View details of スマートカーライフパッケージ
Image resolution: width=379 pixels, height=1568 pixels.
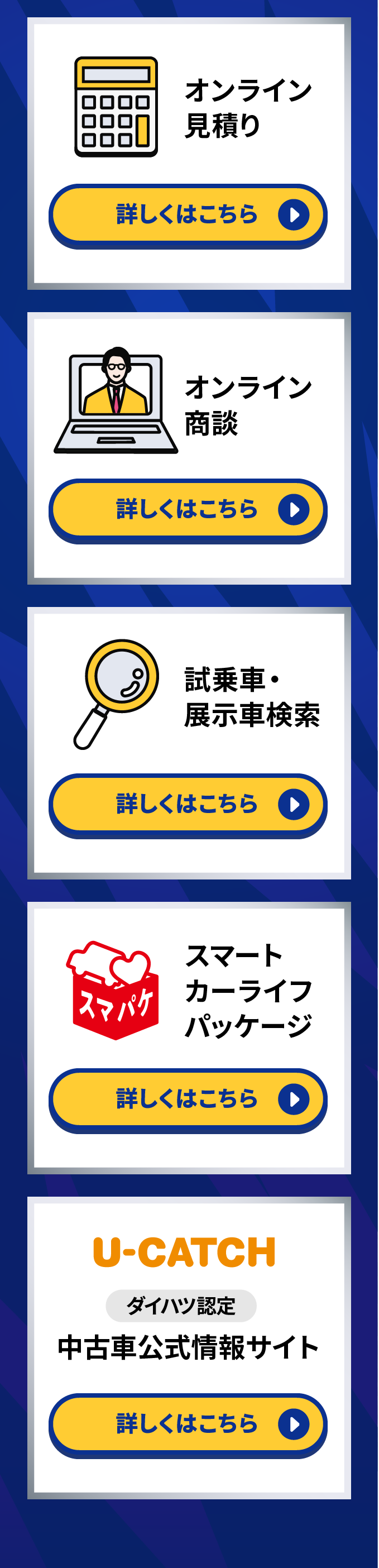tap(188, 1099)
